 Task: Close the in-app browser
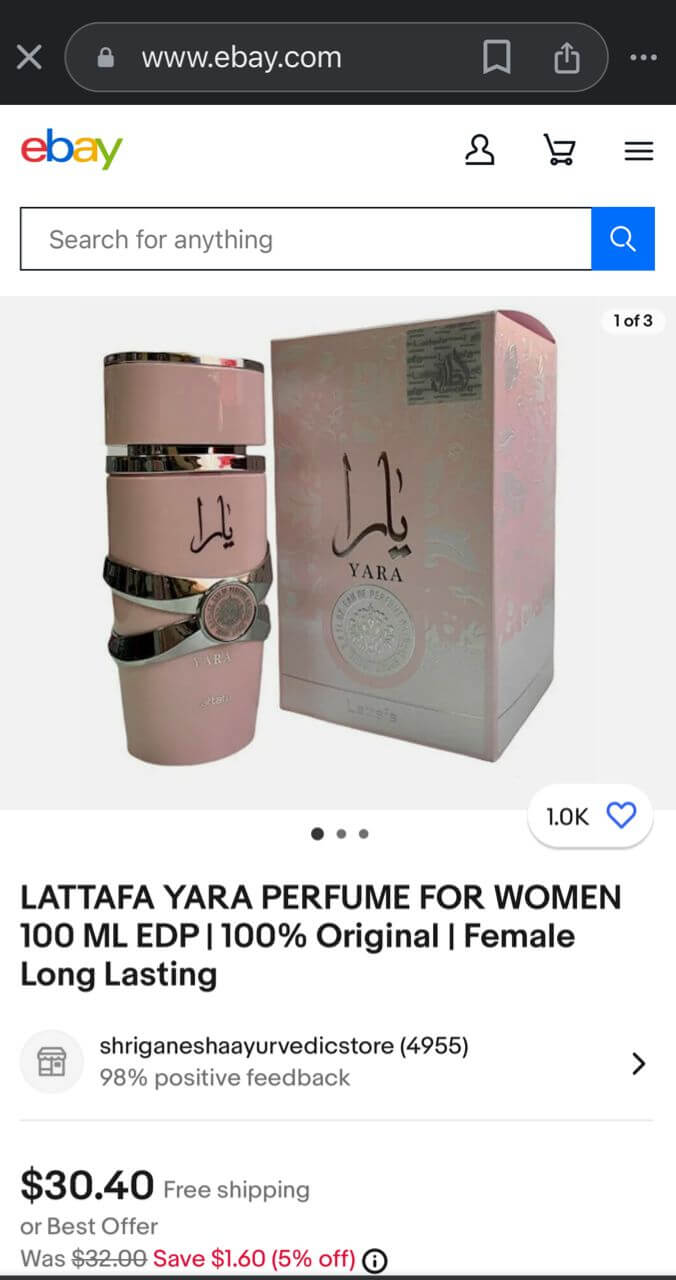pos(29,58)
